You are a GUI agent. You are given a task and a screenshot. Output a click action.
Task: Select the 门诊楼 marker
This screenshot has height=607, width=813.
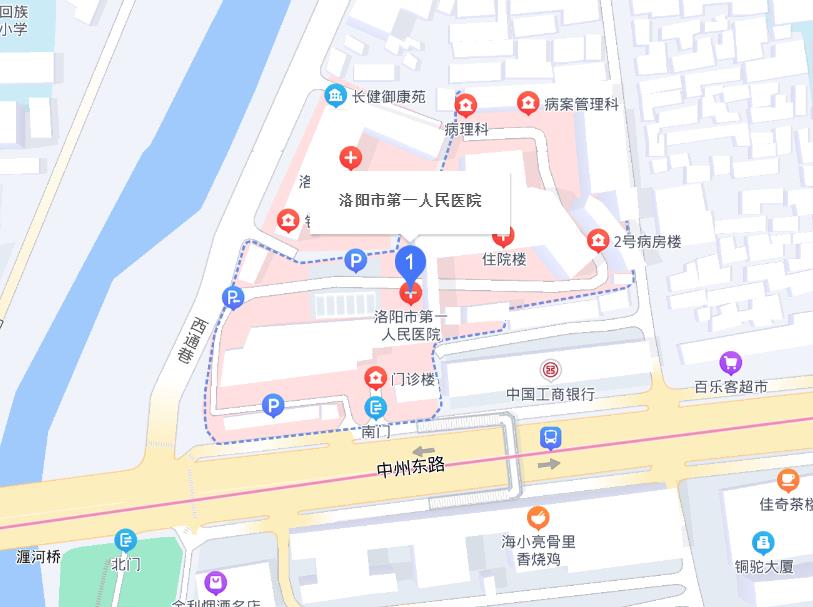pyautogui.click(x=375, y=379)
